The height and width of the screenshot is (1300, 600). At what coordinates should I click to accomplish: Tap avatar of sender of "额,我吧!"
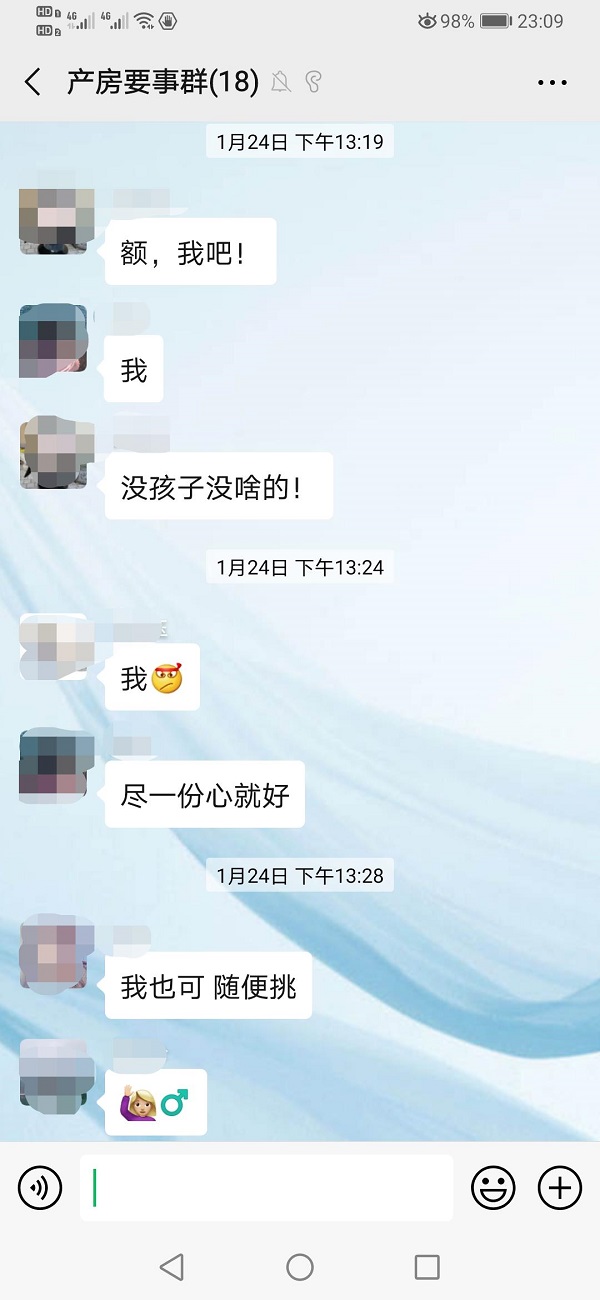56,221
